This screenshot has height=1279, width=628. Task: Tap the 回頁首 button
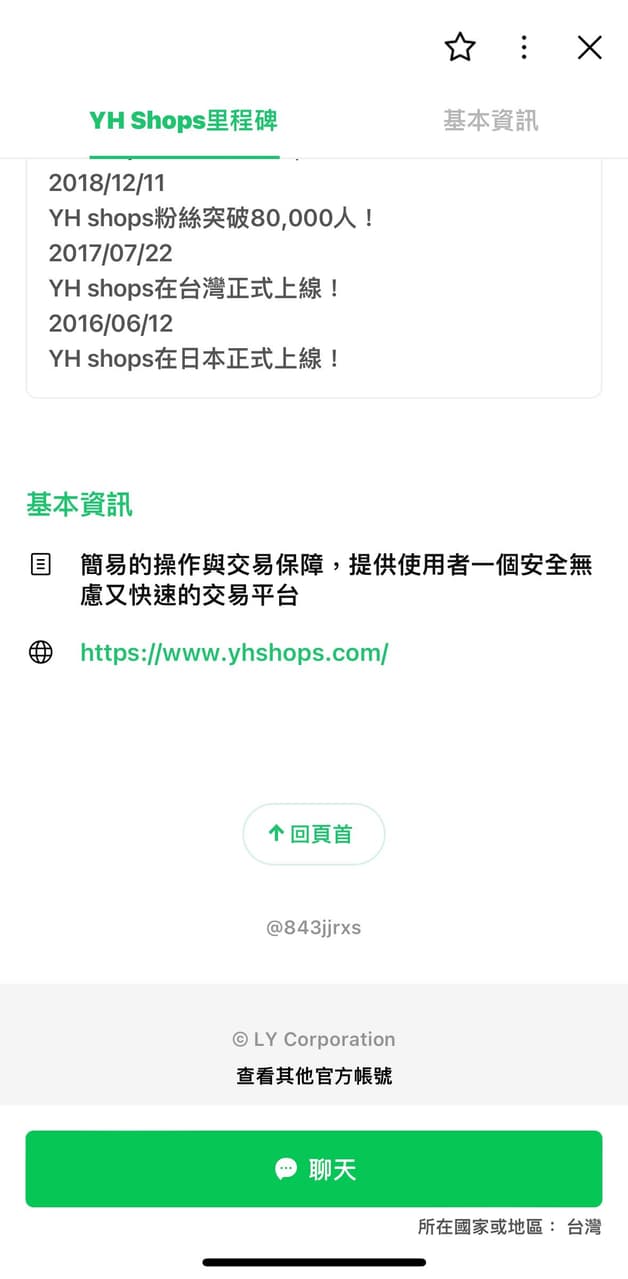313,834
